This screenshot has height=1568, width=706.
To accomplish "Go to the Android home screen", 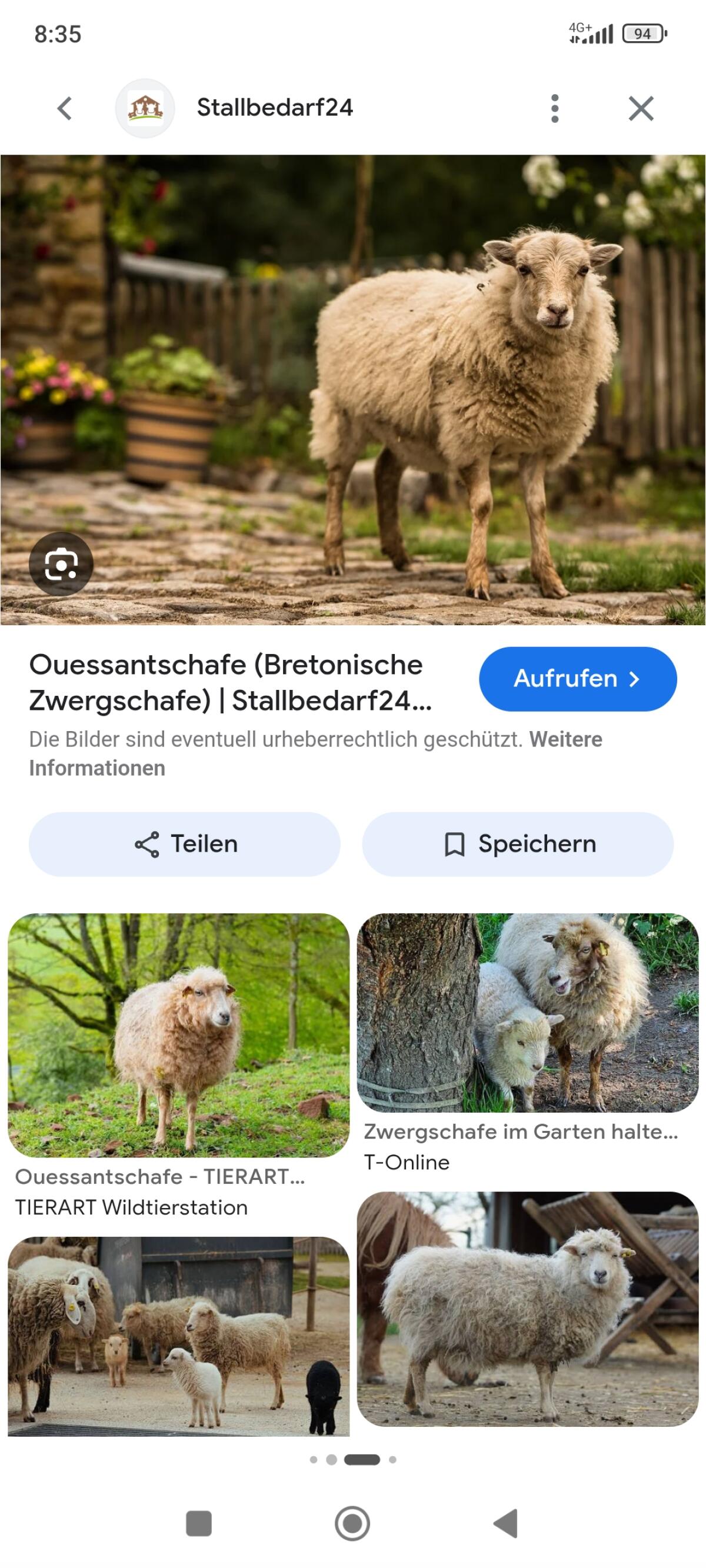I will coord(352,1523).
